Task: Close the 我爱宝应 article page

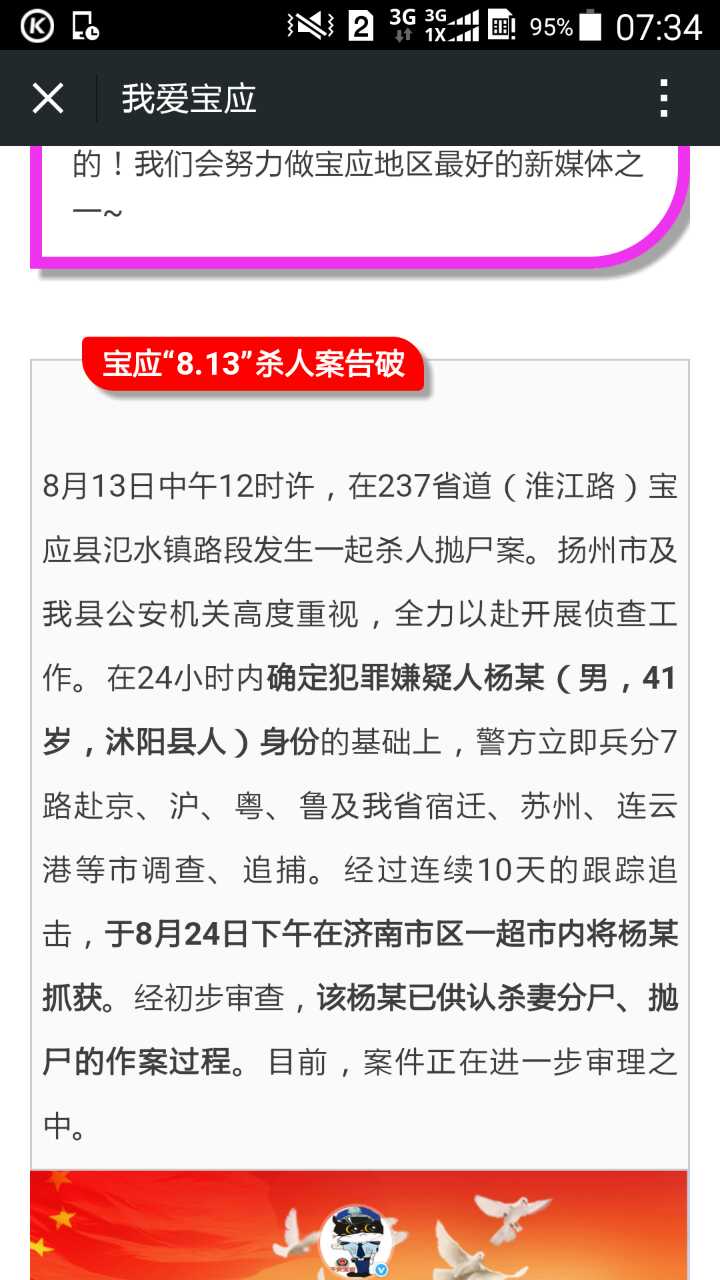Action: pyautogui.click(x=48, y=98)
